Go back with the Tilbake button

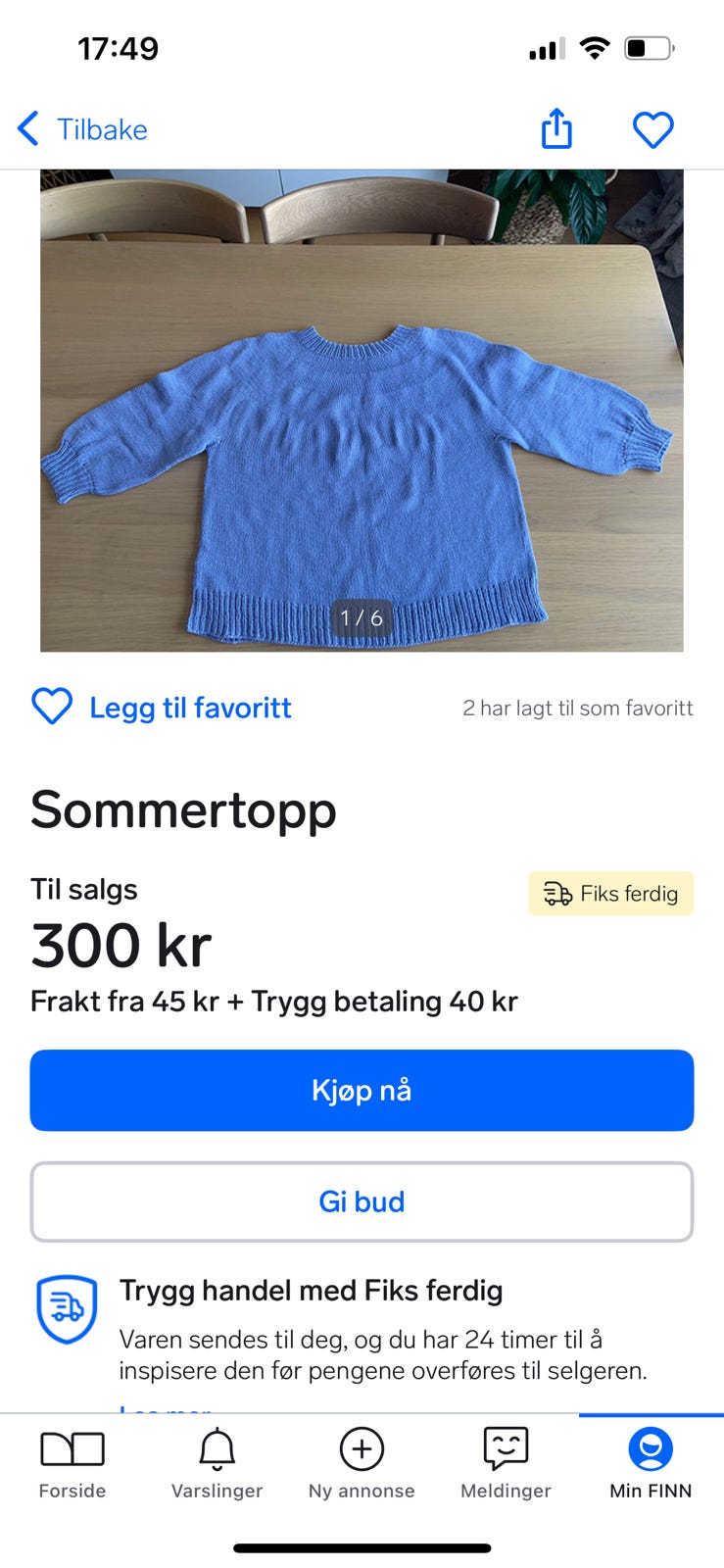click(83, 129)
